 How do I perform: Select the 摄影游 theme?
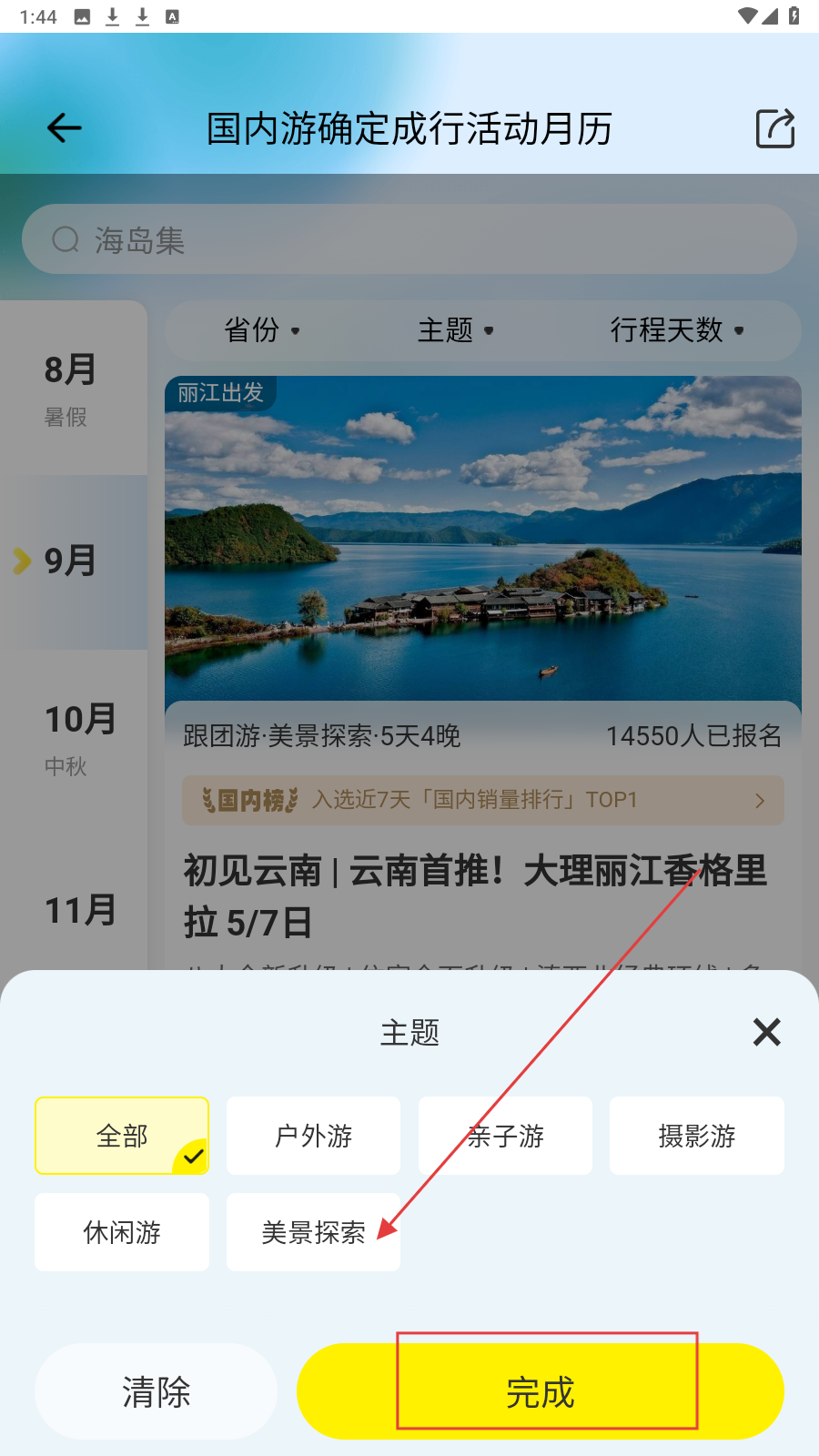point(696,1136)
